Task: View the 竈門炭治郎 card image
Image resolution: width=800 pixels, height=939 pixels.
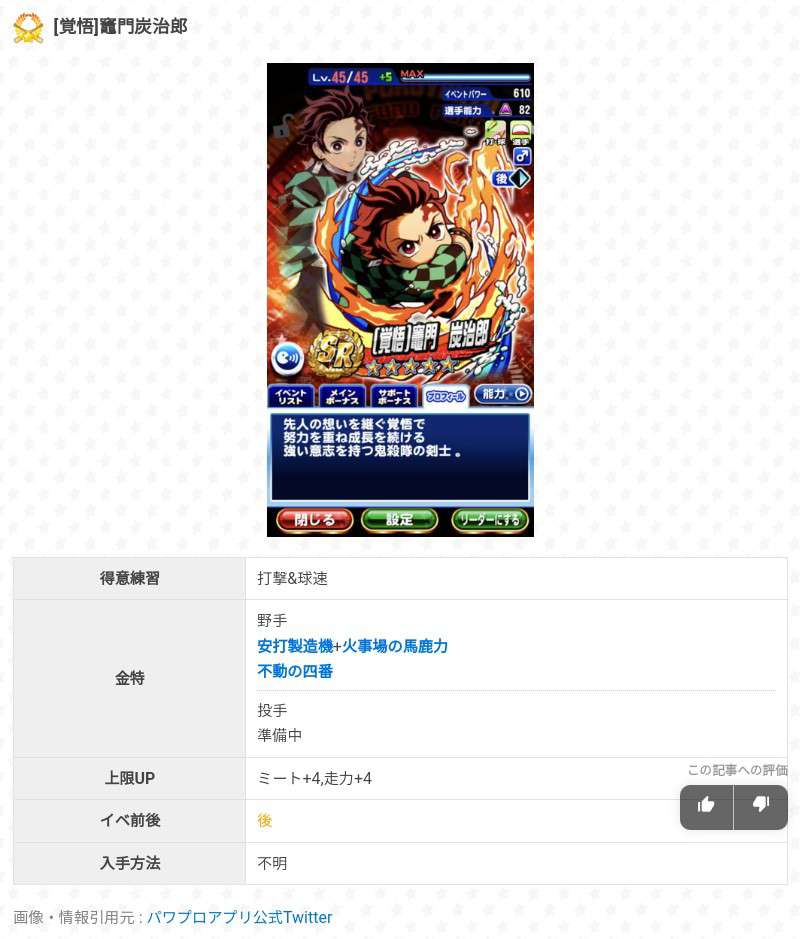Action: click(x=400, y=300)
